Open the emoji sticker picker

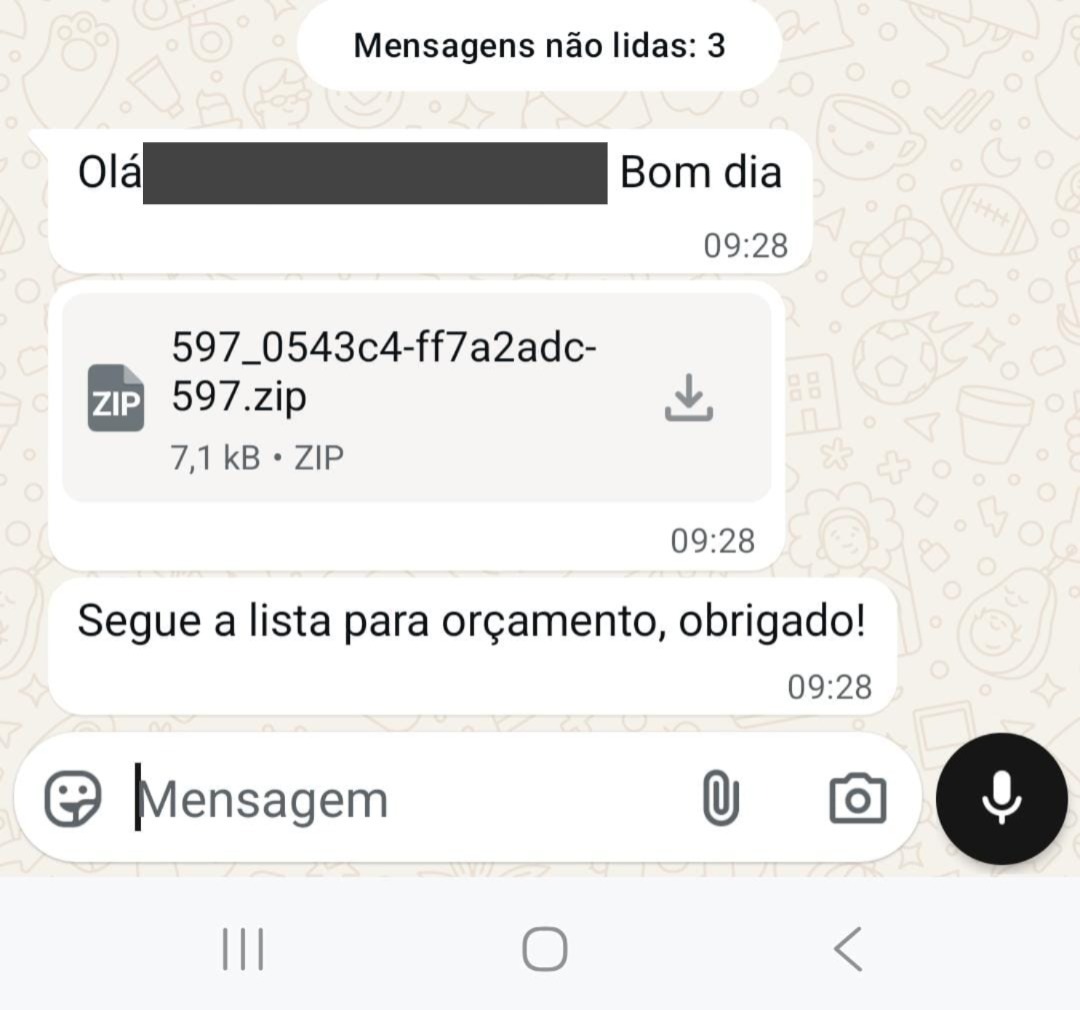(73, 799)
